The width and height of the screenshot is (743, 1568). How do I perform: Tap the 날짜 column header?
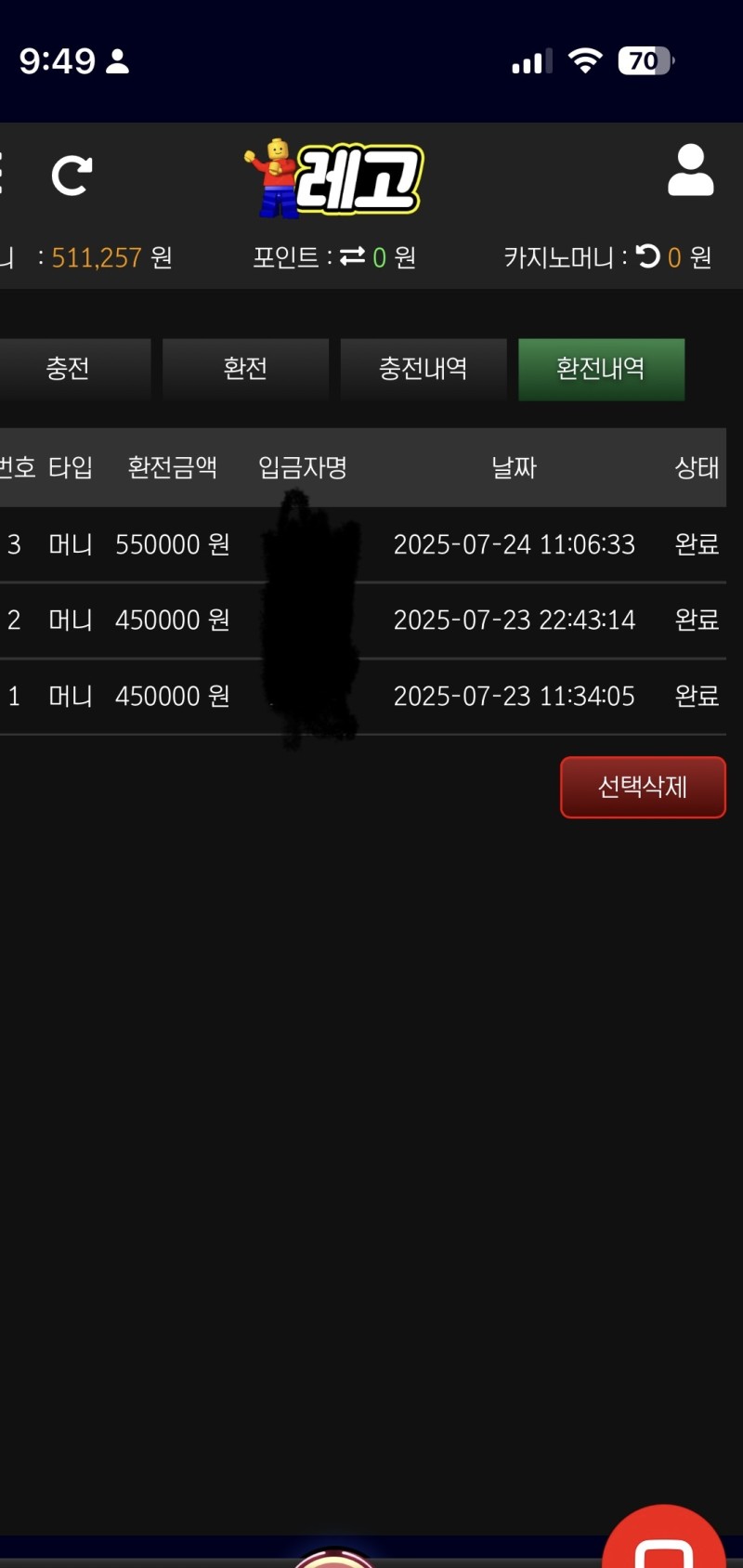(x=514, y=468)
